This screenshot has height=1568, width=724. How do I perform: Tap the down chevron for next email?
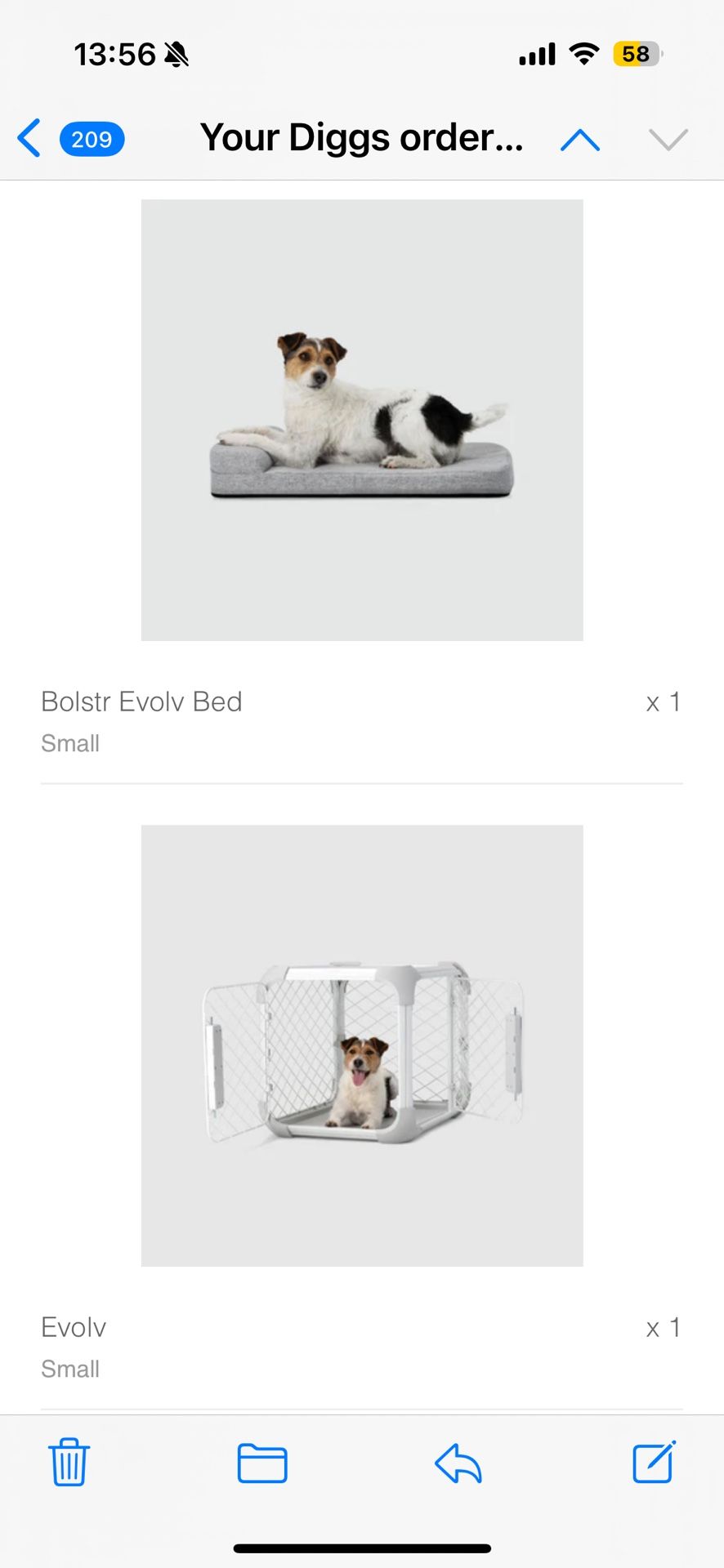(668, 140)
